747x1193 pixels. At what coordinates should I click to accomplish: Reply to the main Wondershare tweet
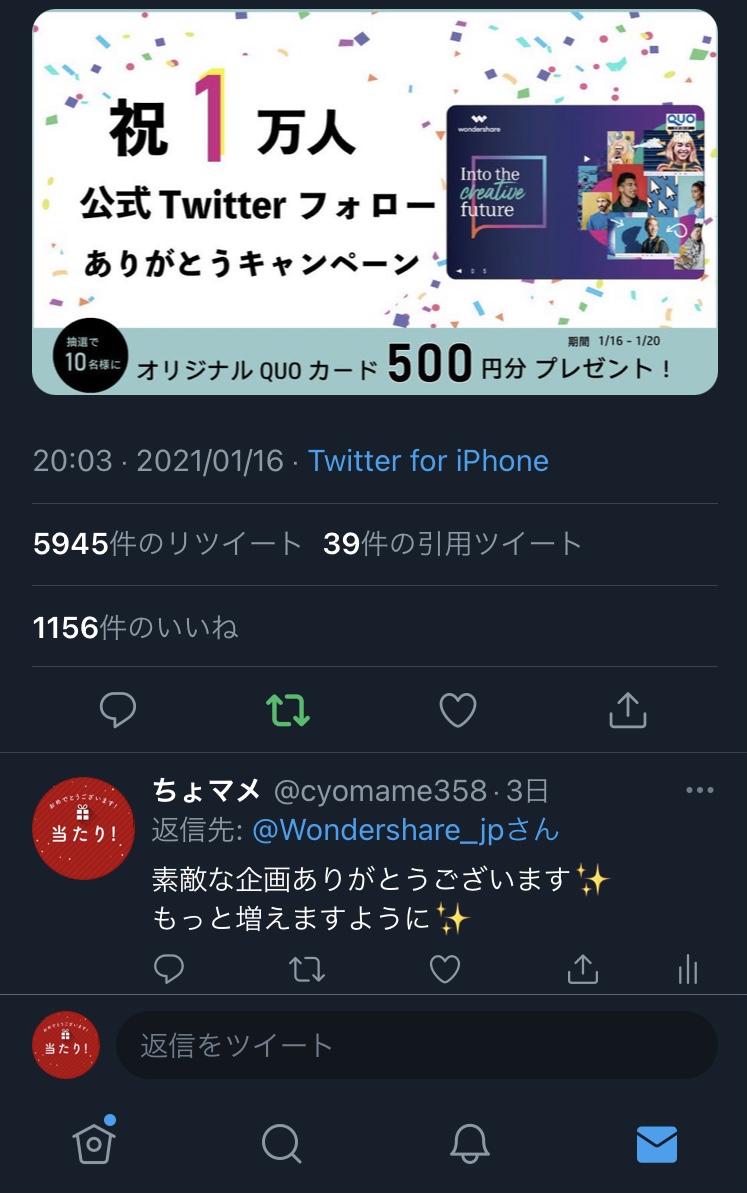118,710
